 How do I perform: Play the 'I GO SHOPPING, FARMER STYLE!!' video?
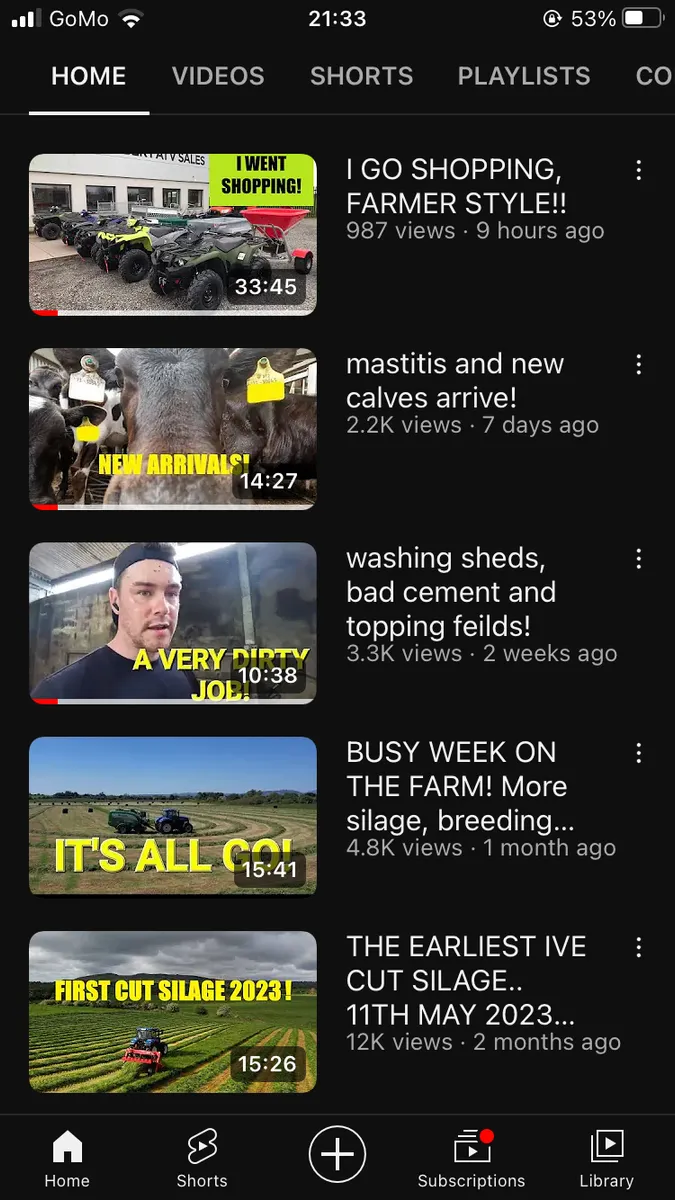pyautogui.click(x=172, y=234)
